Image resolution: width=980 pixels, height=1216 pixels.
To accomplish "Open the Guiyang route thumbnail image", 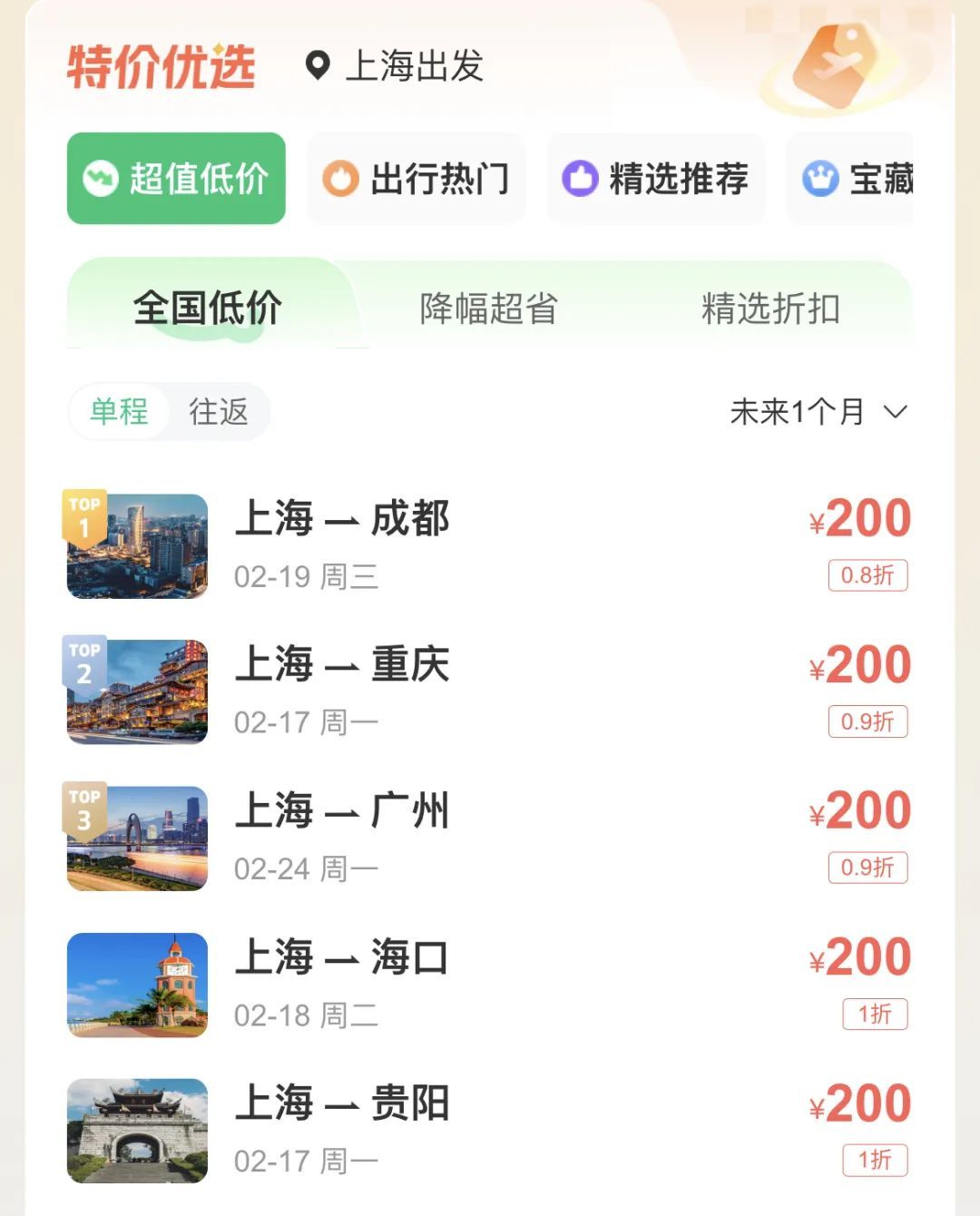I will point(136,1130).
